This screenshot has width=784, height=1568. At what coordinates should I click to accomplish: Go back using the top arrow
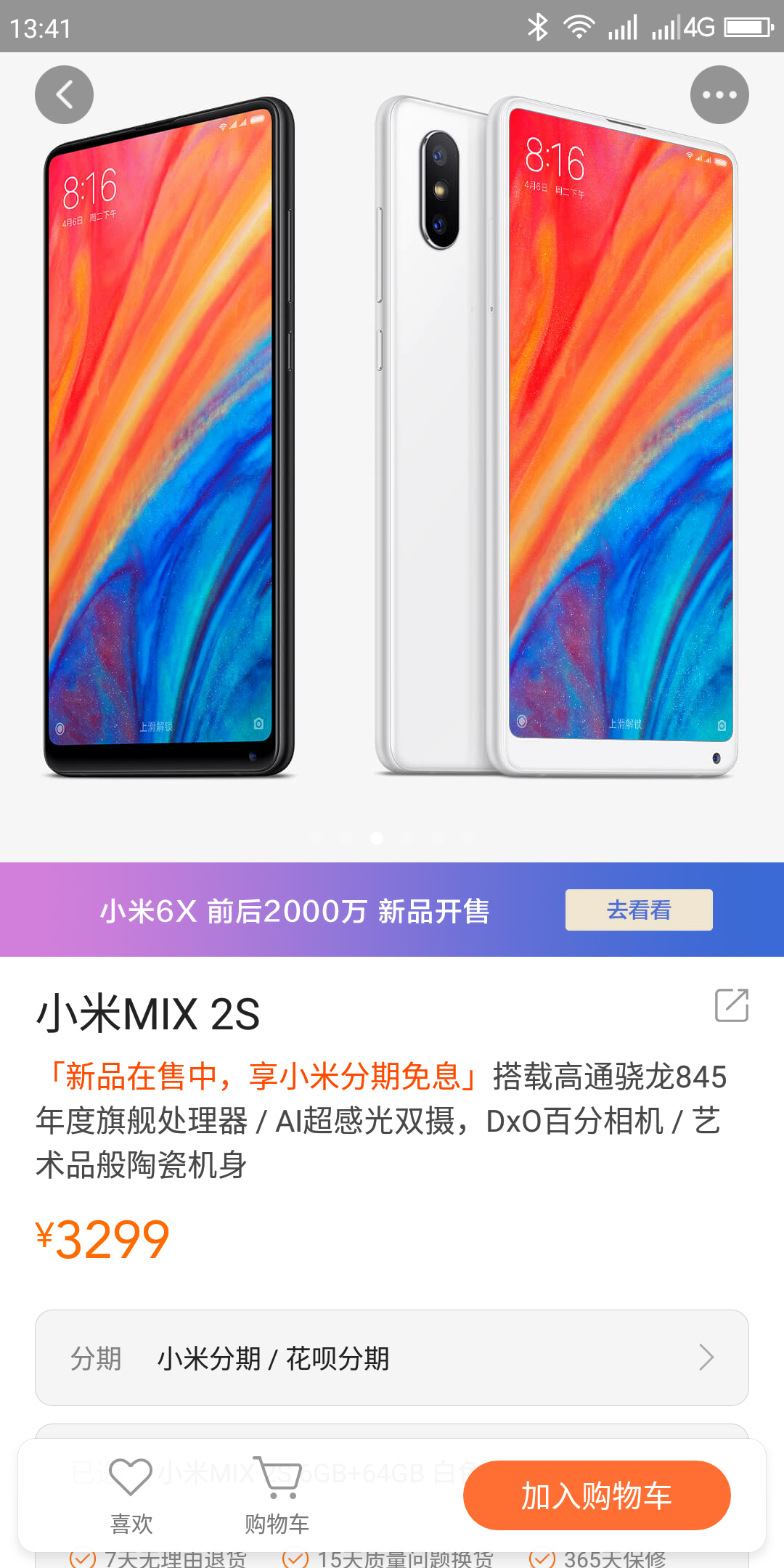(x=65, y=95)
